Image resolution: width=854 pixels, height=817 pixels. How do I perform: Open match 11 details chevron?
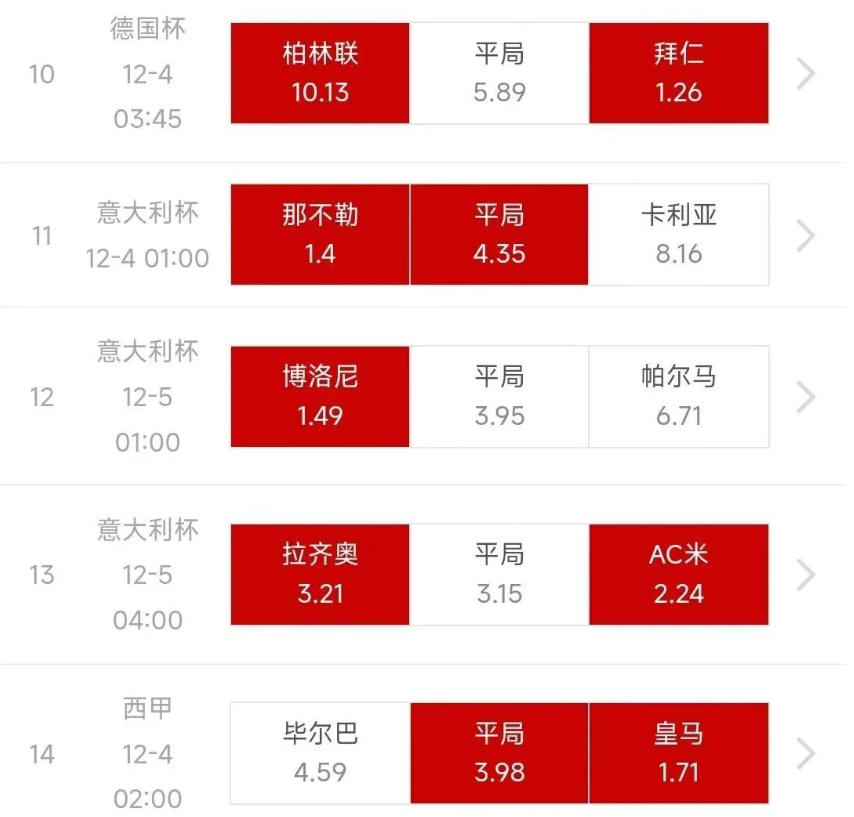point(806,235)
